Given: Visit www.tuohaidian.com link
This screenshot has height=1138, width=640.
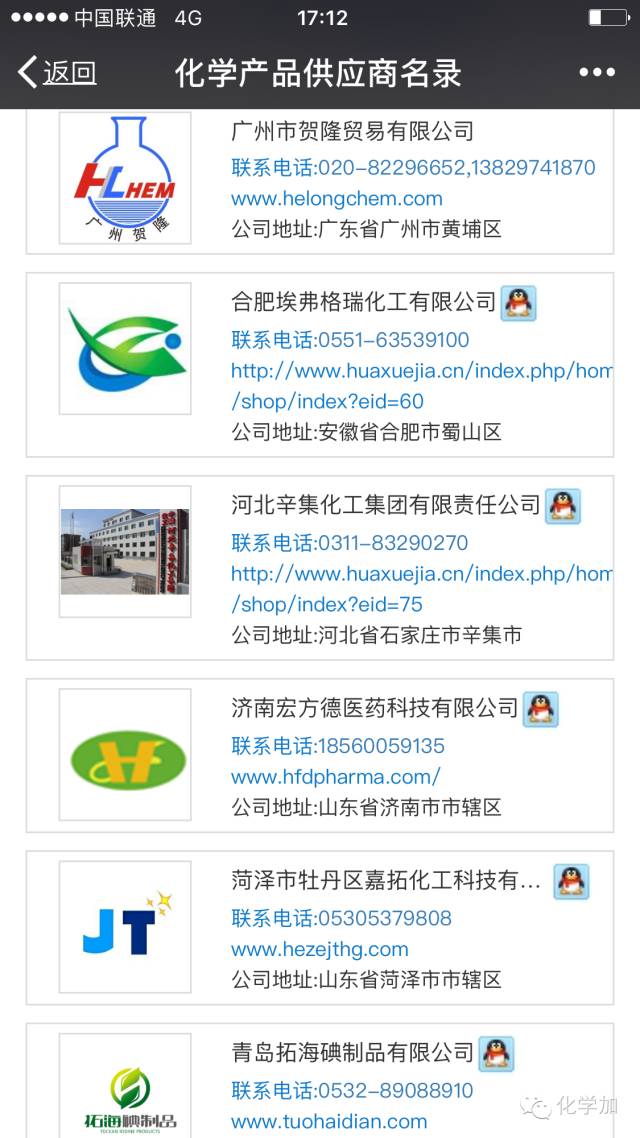Looking at the screenshot, I should [x=329, y=1121].
